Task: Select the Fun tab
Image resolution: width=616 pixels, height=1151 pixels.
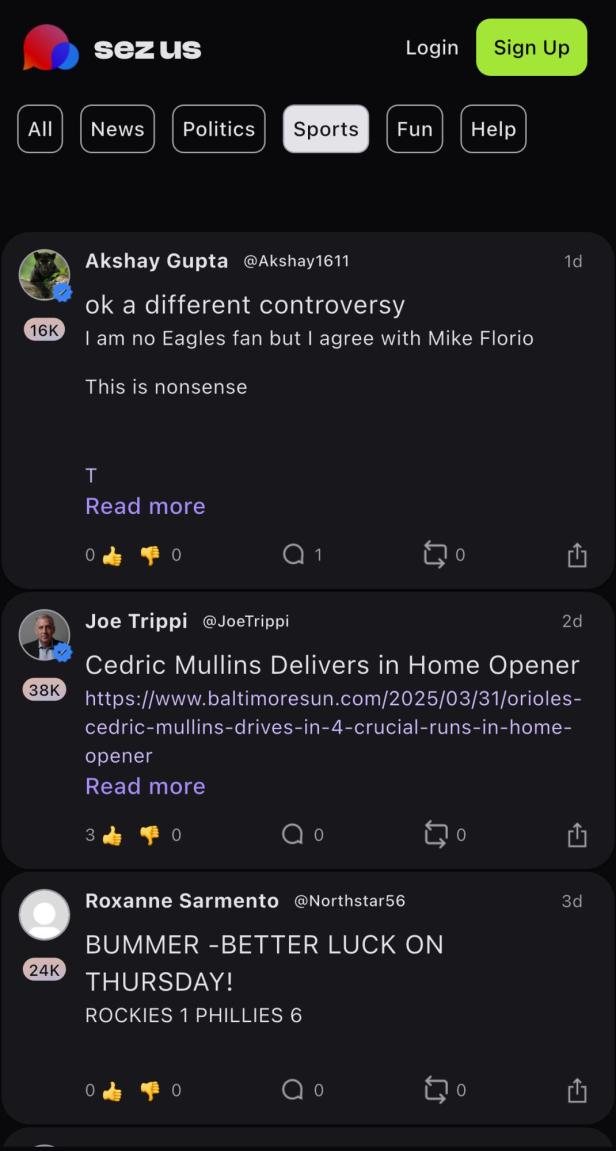Action: tap(414, 129)
